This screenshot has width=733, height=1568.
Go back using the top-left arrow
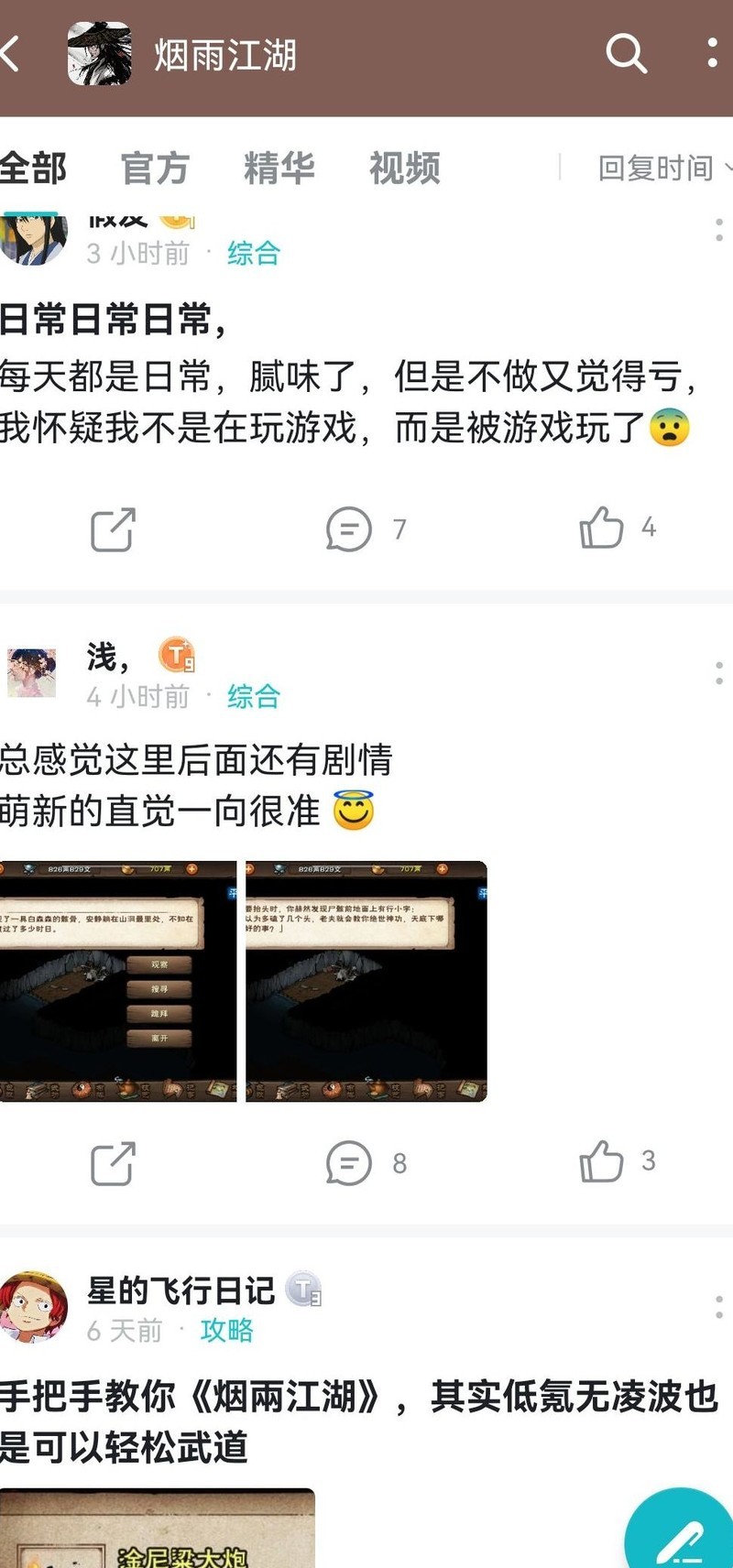click(x=11, y=54)
